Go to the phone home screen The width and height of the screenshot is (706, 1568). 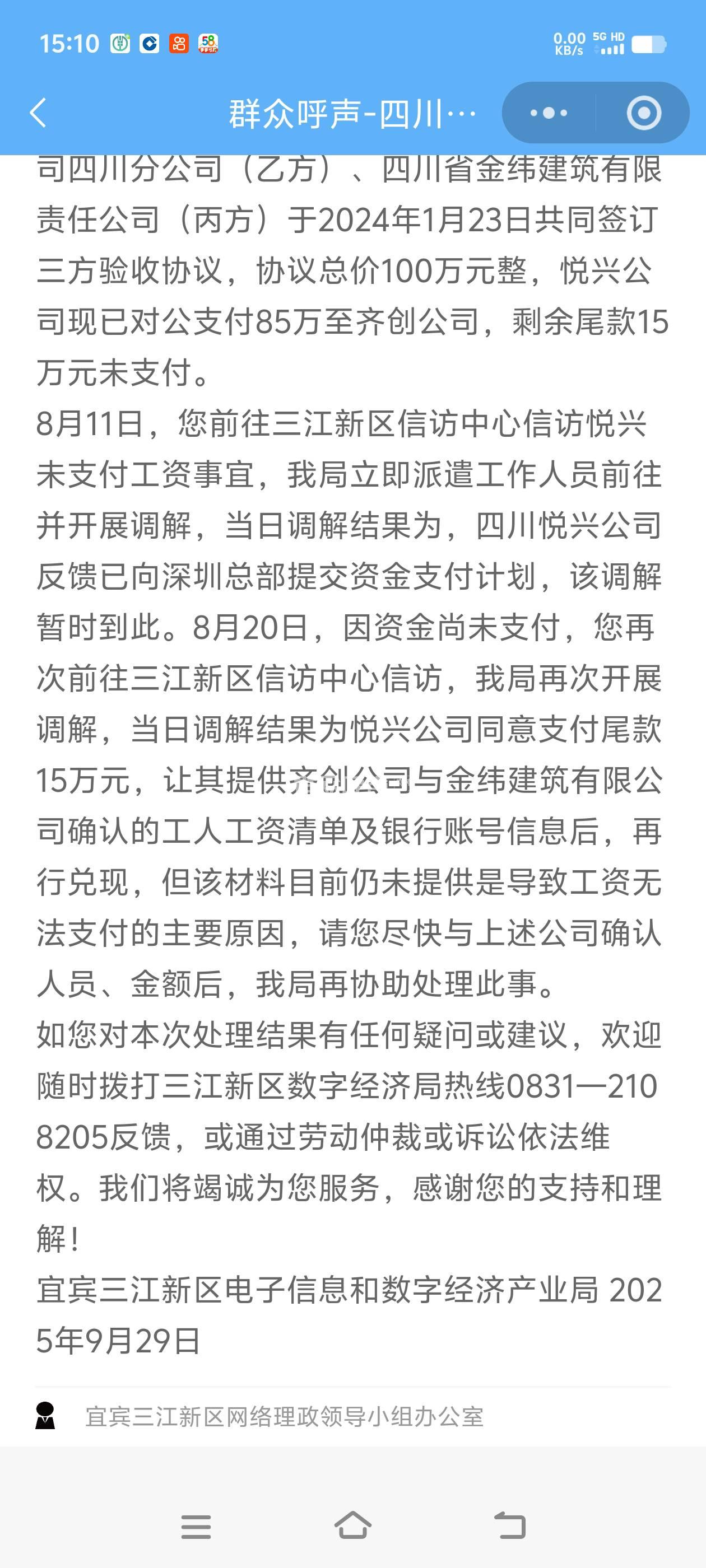[352, 1526]
